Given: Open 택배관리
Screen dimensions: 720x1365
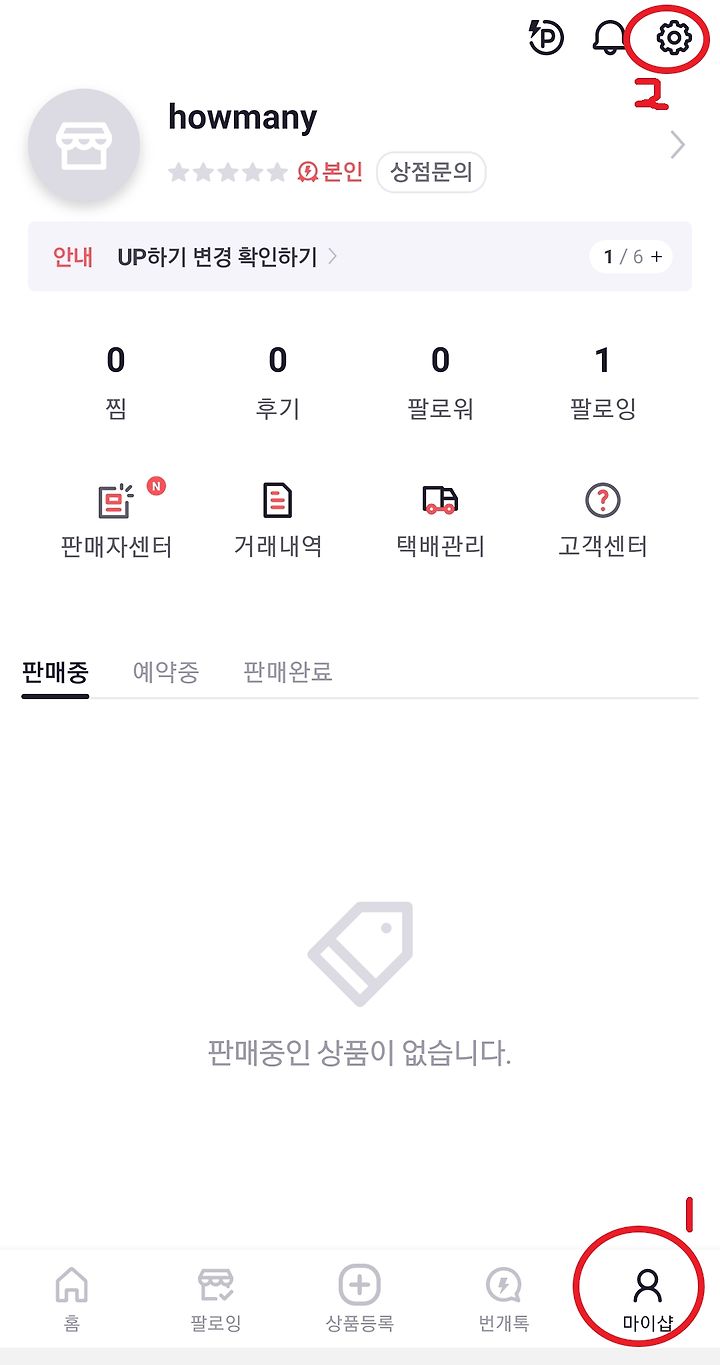Looking at the screenshot, I should [x=440, y=520].
